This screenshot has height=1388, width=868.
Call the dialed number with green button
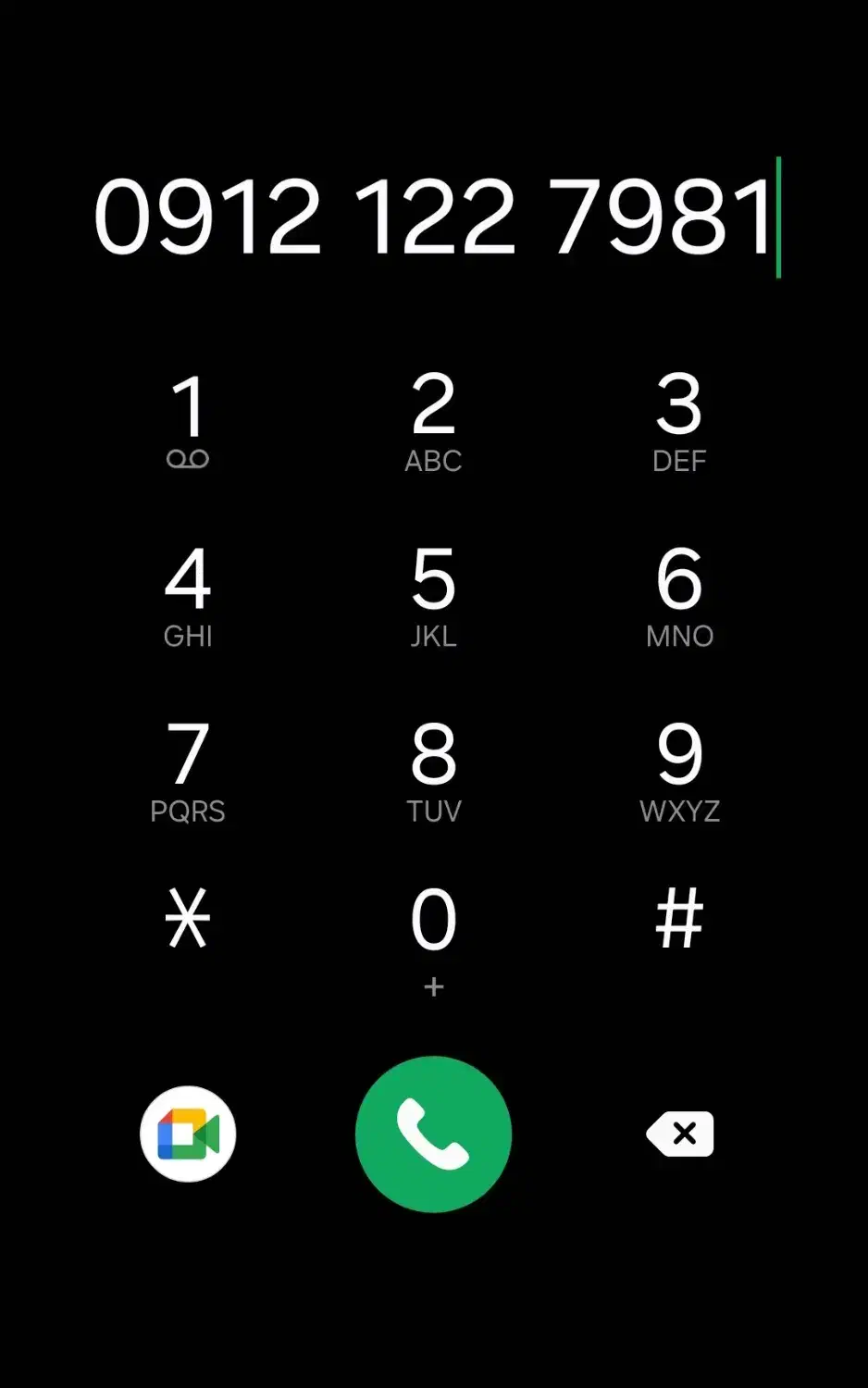tap(433, 1134)
